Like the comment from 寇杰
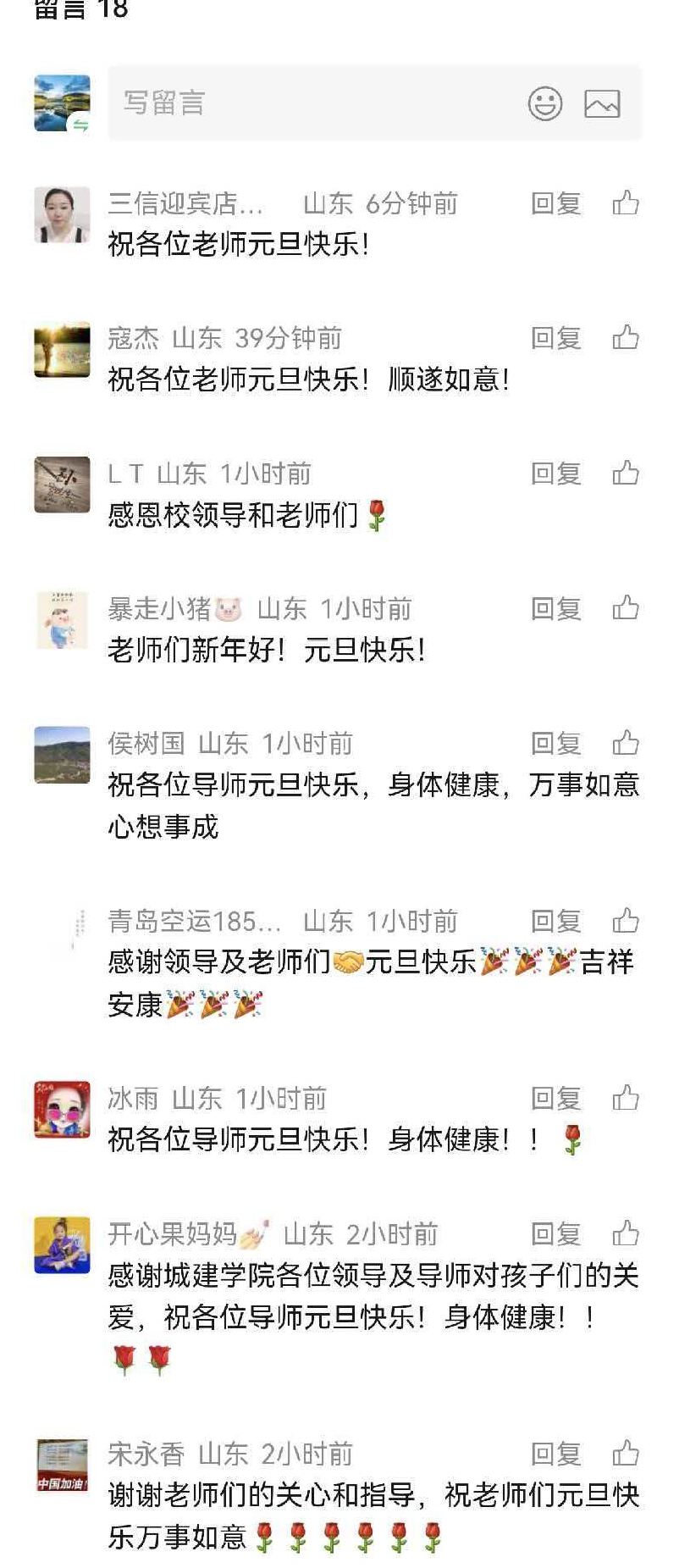The height and width of the screenshot is (1568, 679). point(626,338)
